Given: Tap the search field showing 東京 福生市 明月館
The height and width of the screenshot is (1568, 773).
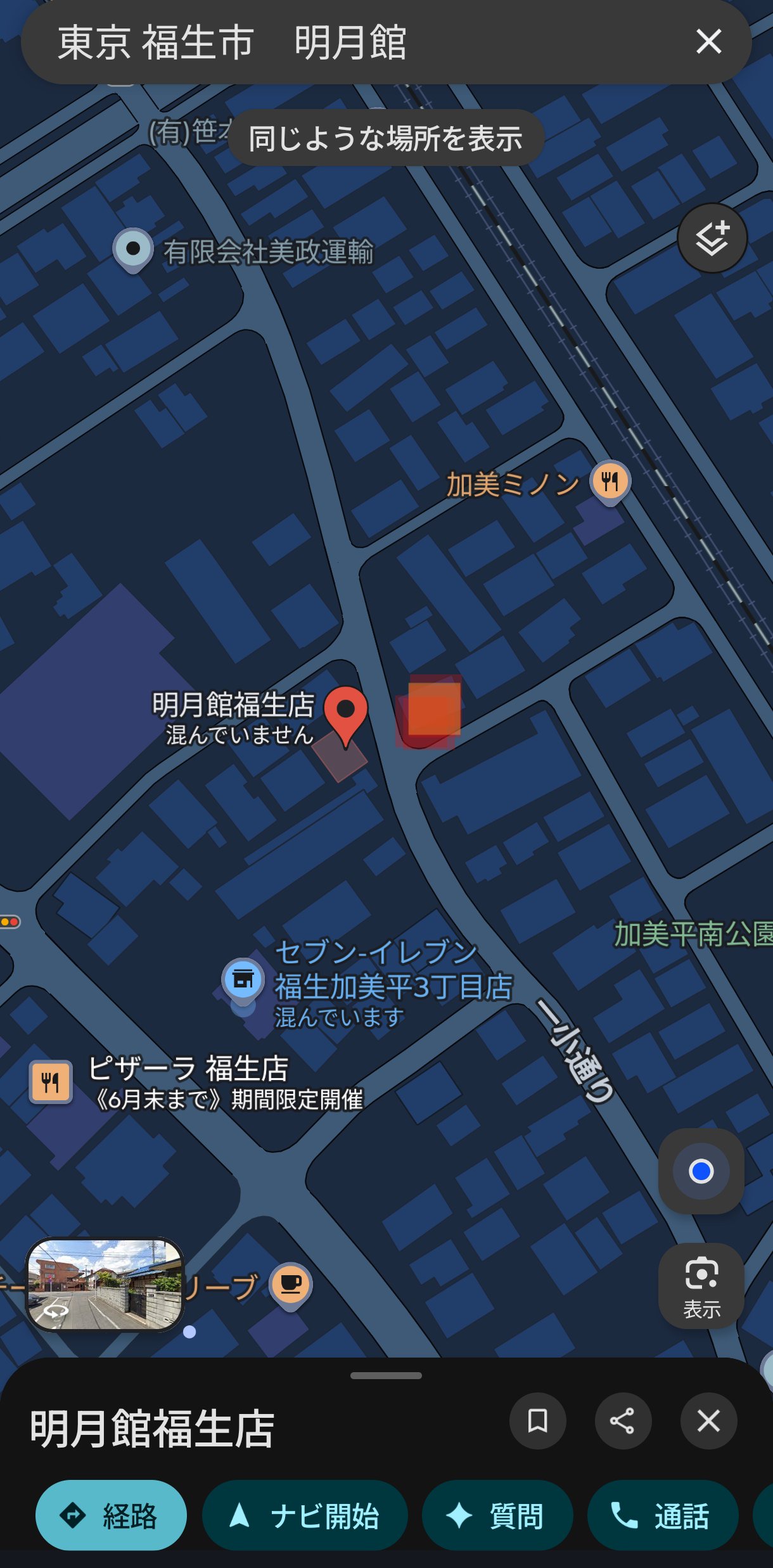Looking at the screenshot, I should click(355, 42).
